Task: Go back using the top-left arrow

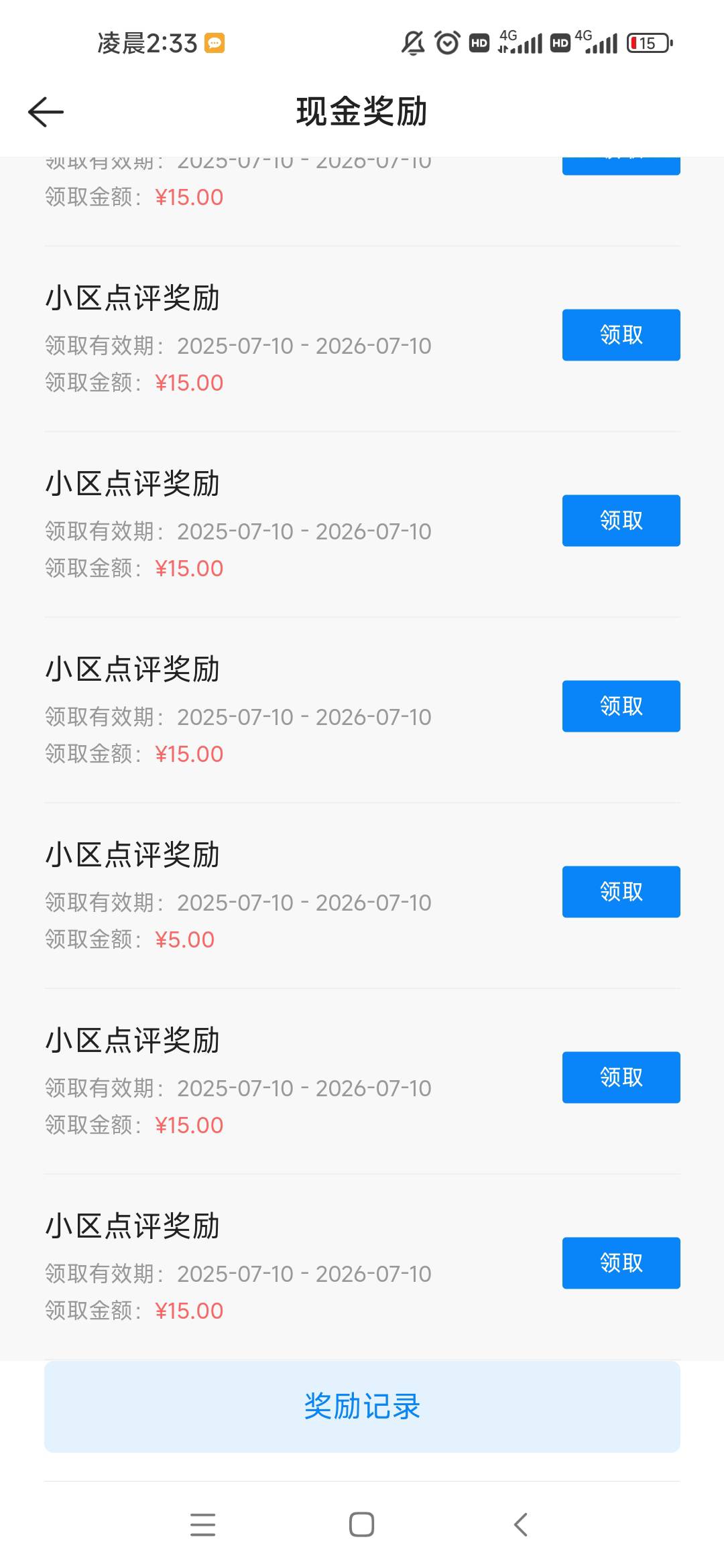Action: point(46,112)
